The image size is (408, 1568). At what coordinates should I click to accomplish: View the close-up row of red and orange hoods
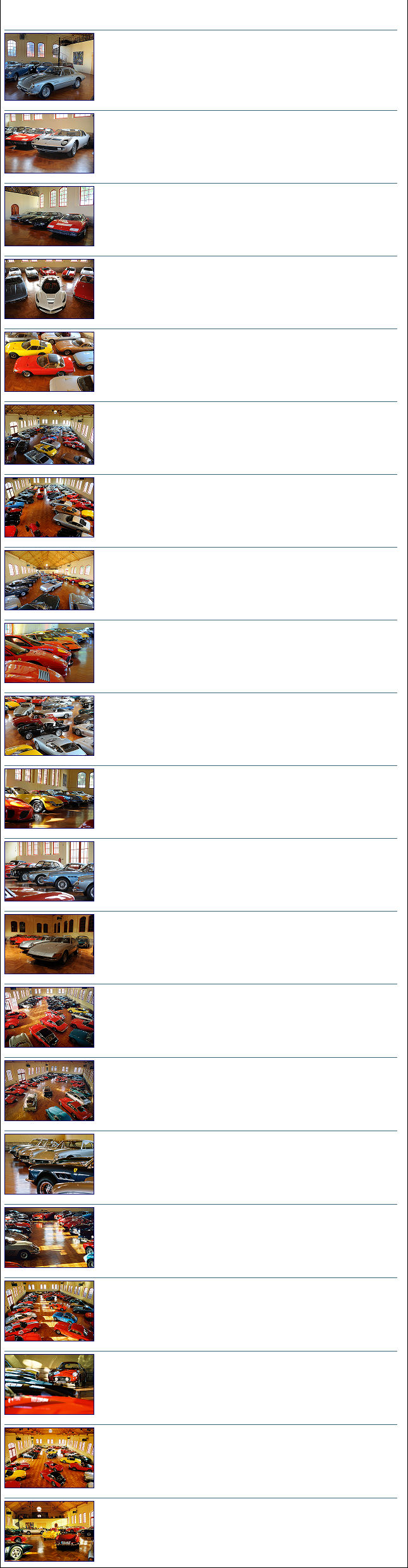tap(49, 653)
